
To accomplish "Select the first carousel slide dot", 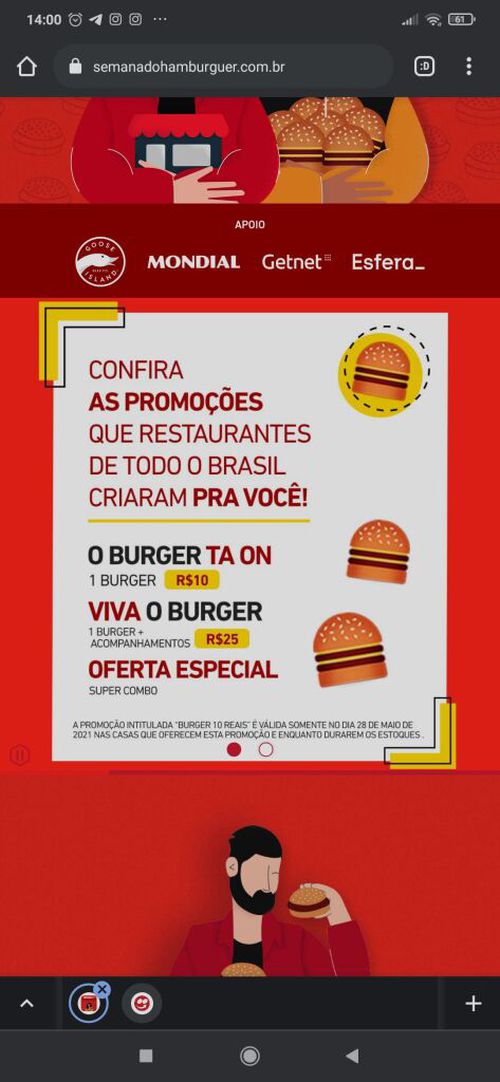I will pyautogui.click(x=234, y=749).
